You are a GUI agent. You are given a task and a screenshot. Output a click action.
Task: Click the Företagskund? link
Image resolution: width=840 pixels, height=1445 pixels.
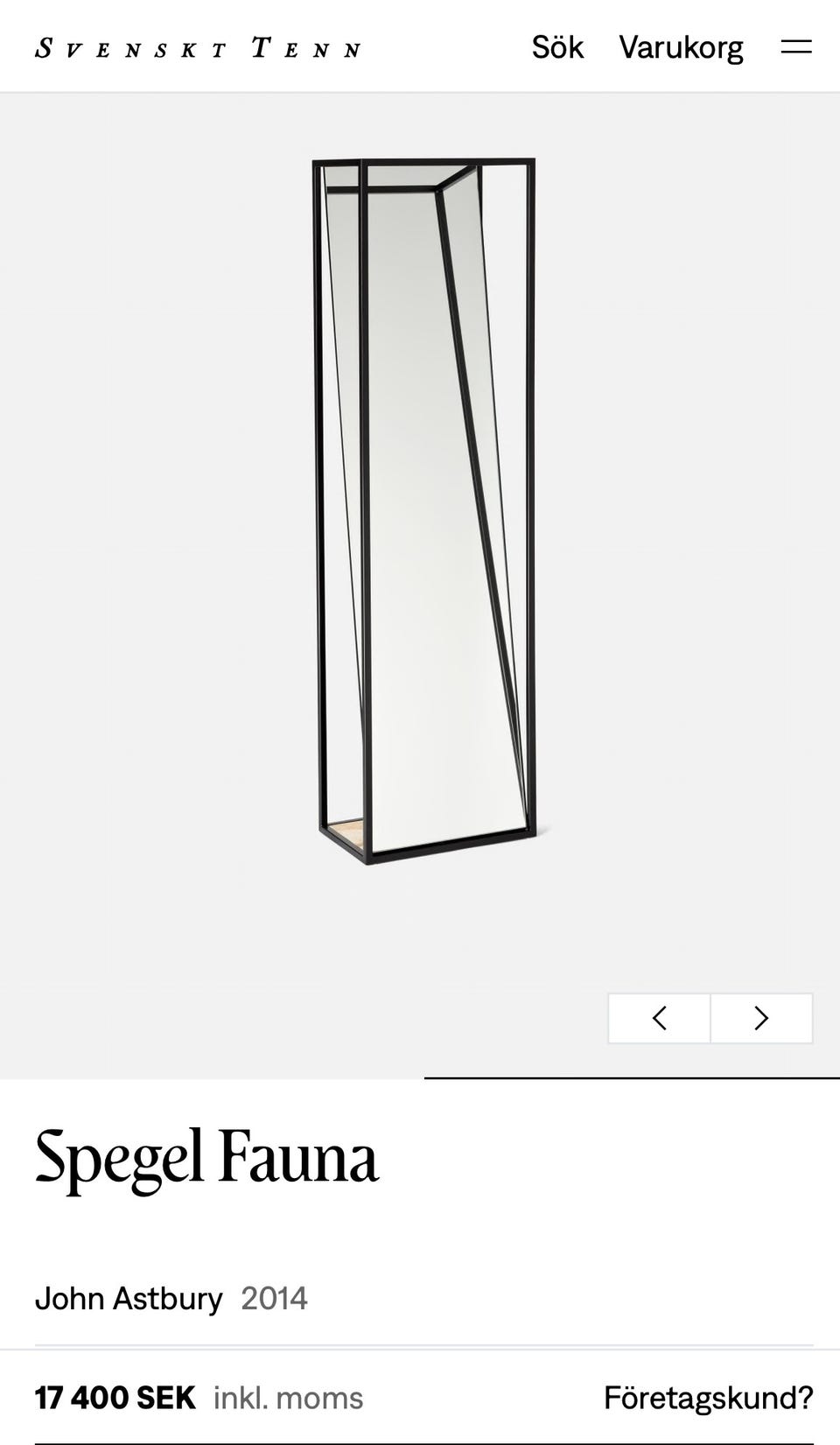pyautogui.click(x=709, y=1397)
